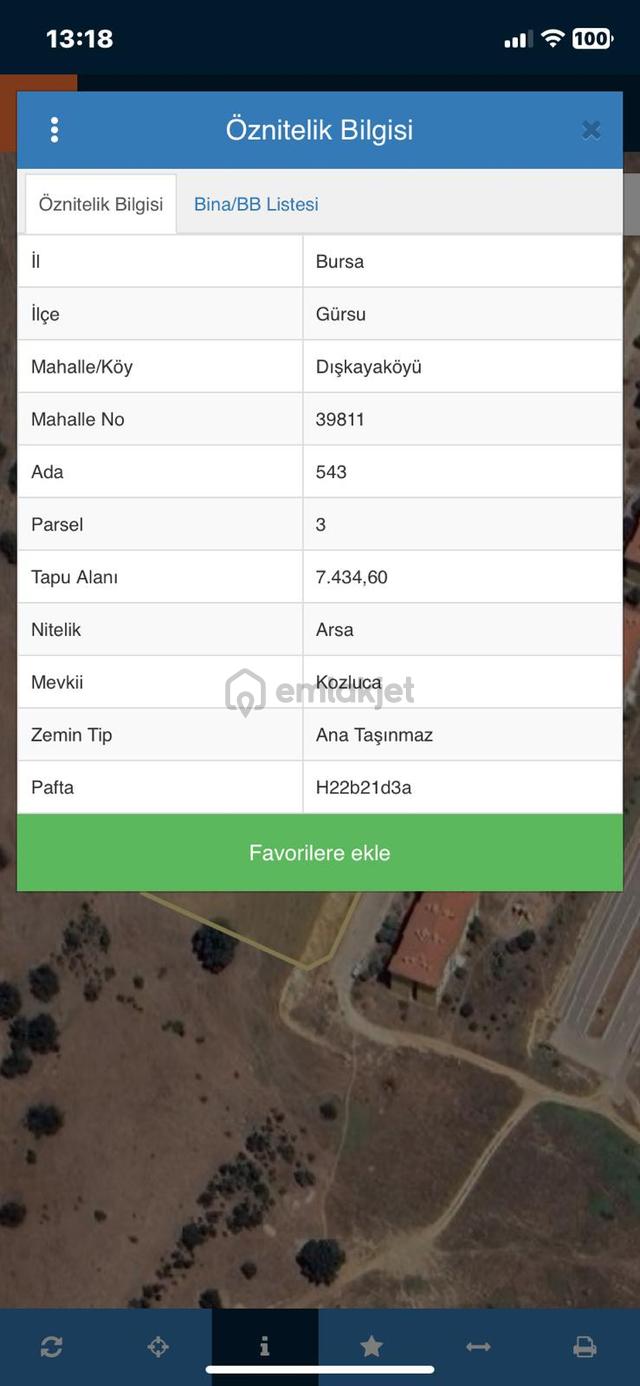Close the Öznitelik Bilgisi dialog
The height and width of the screenshot is (1386, 640).
click(x=591, y=130)
